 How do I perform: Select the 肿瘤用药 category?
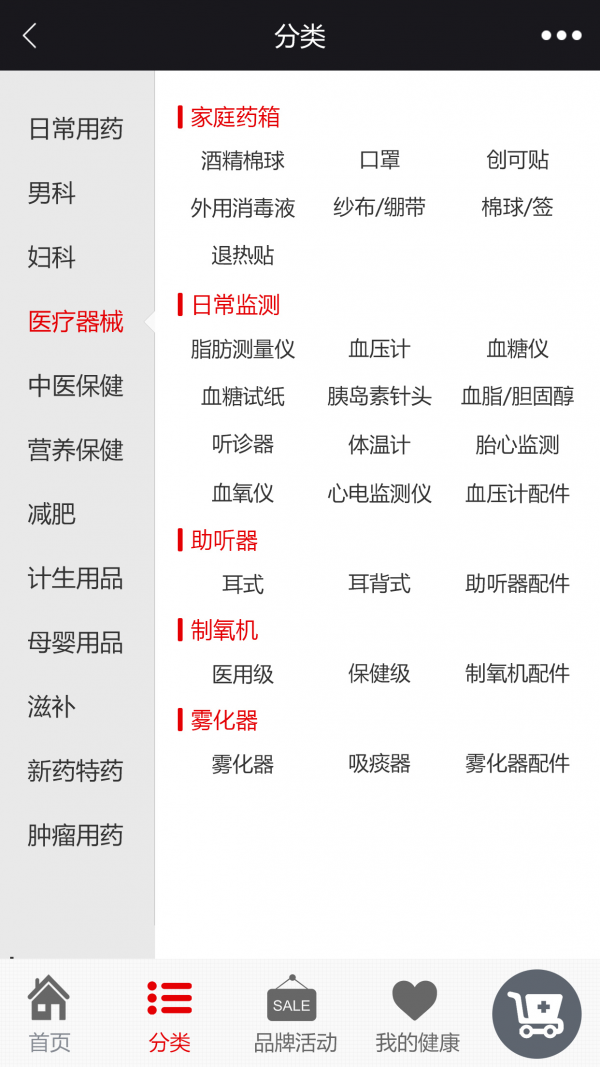76,835
